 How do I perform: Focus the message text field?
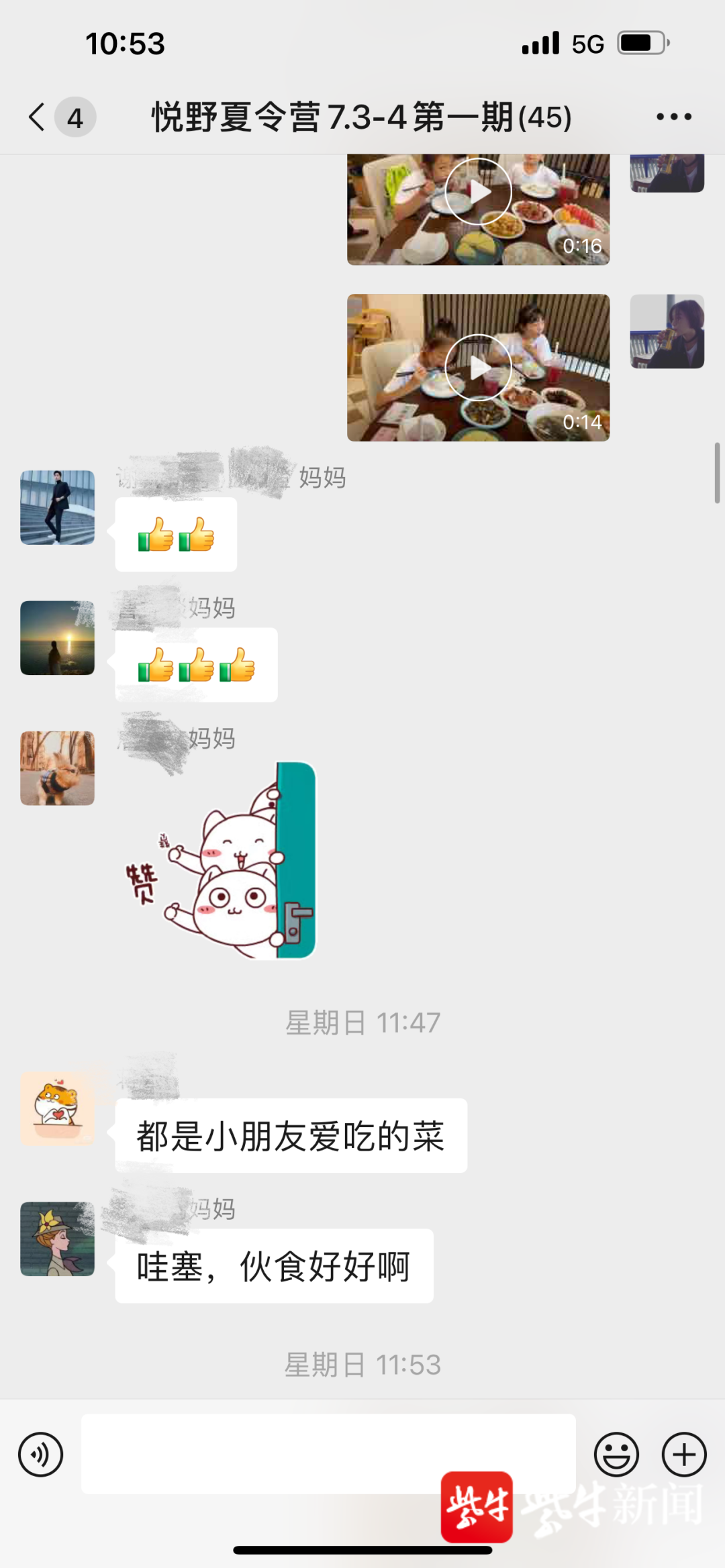328,1453
